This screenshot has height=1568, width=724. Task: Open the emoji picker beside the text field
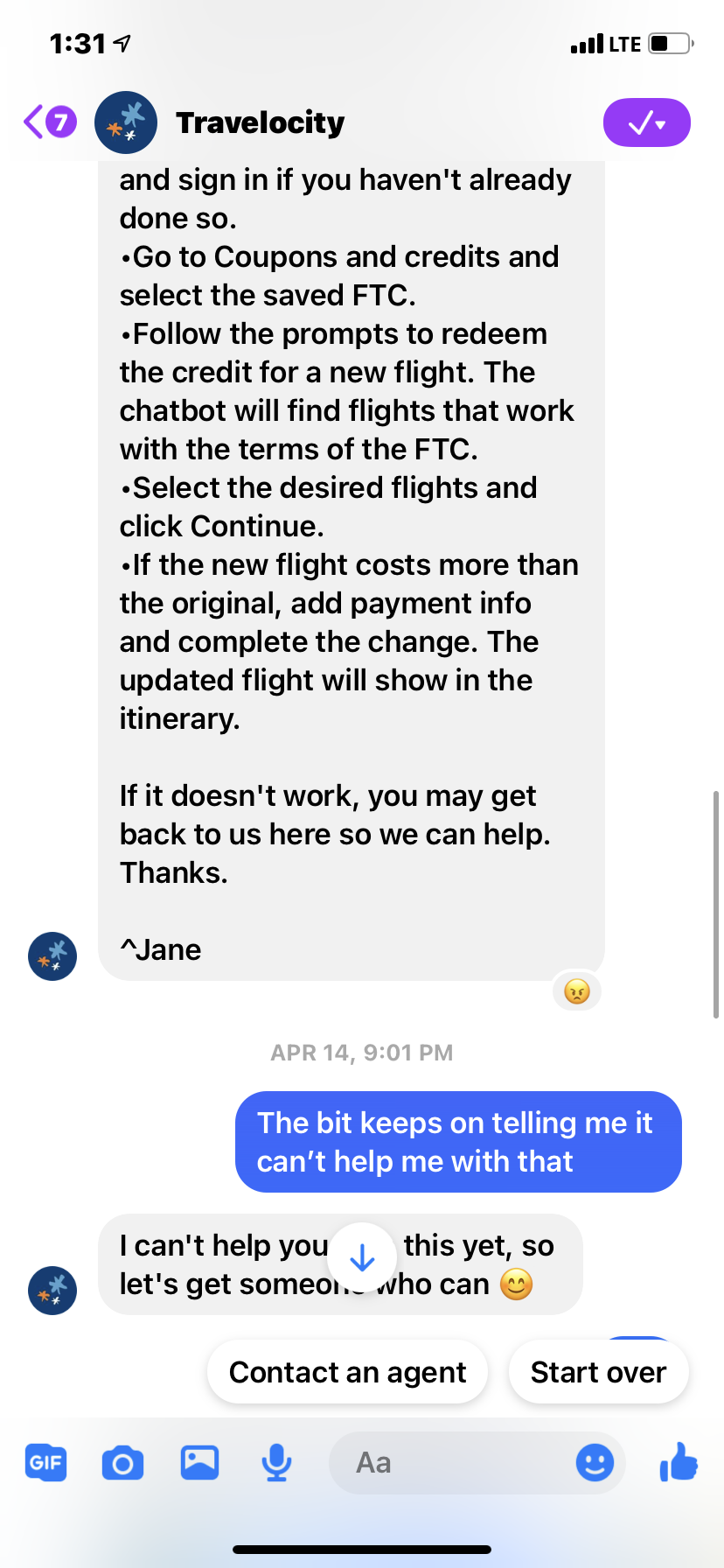tap(595, 1462)
